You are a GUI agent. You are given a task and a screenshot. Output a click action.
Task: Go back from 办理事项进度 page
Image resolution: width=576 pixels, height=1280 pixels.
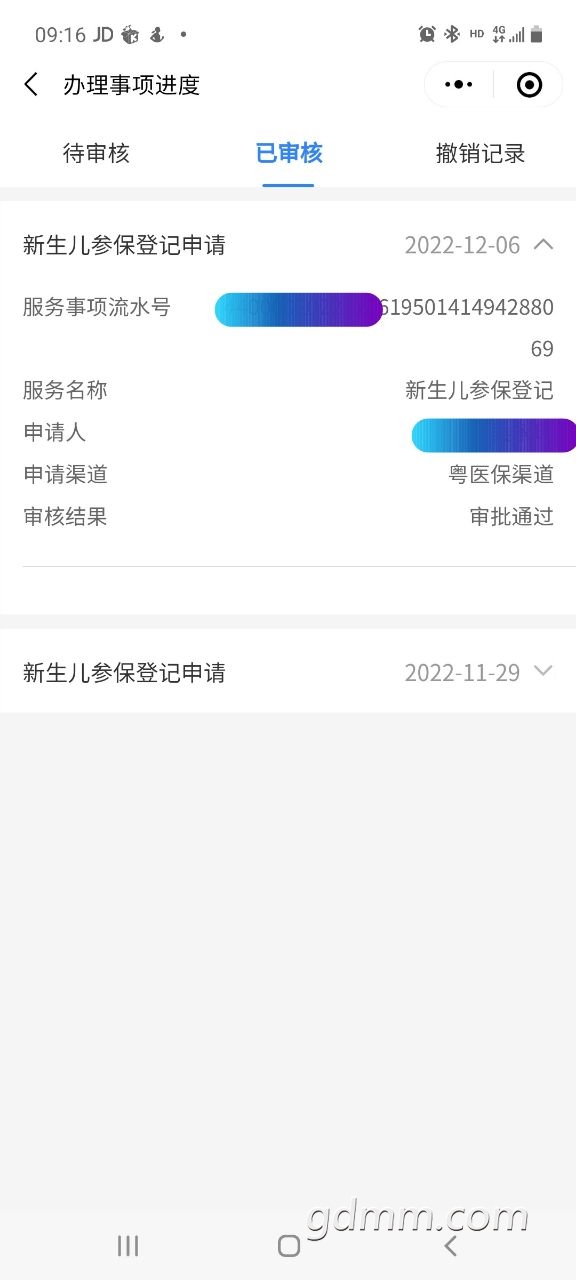pyautogui.click(x=31, y=85)
